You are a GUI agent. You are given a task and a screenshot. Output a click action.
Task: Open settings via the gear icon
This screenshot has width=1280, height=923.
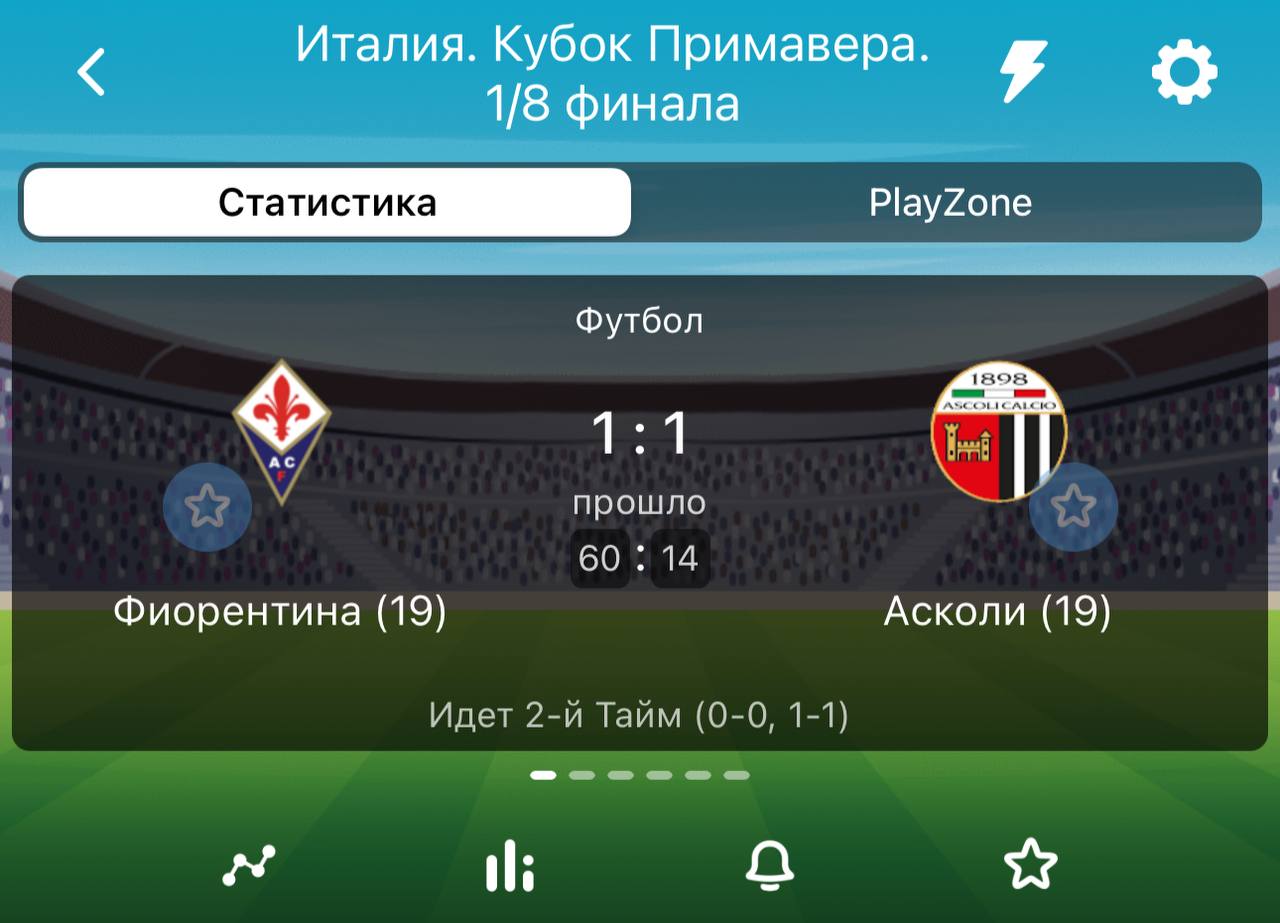click(1184, 72)
